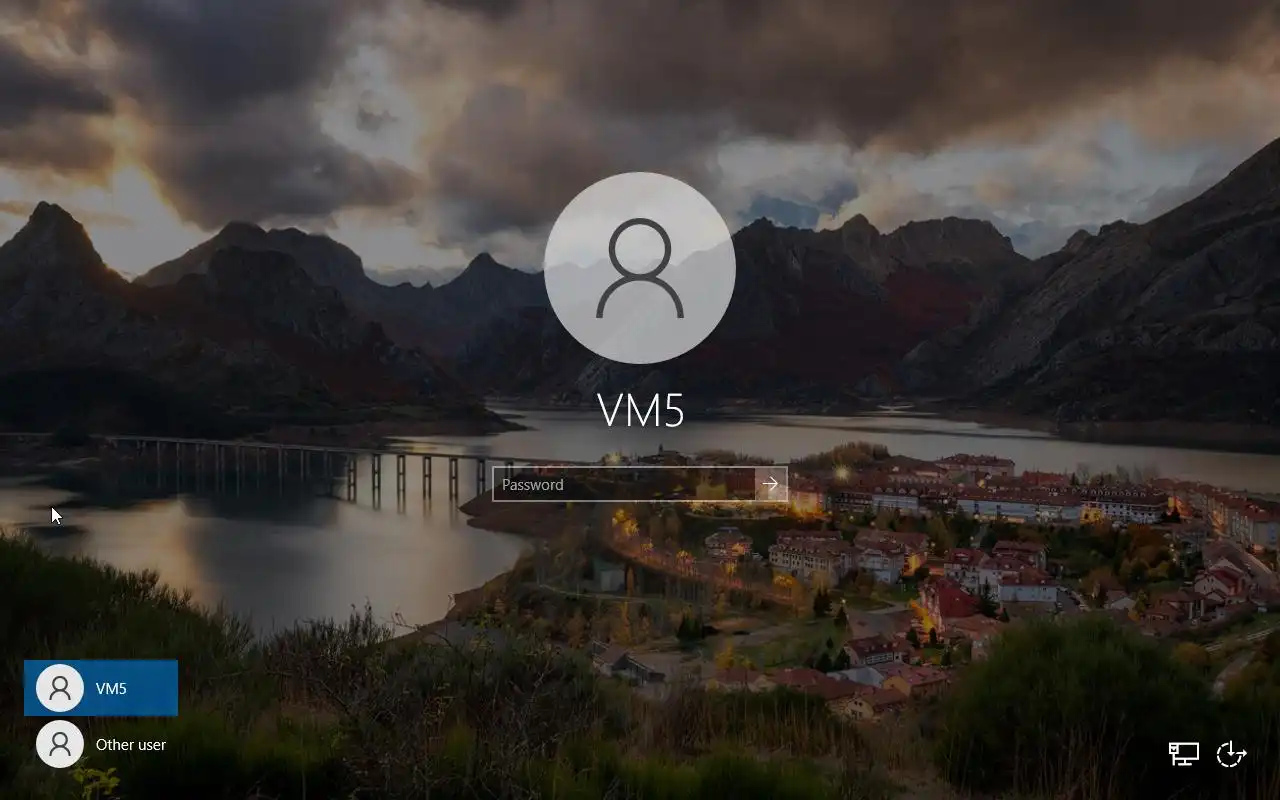The width and height of the screenshot is (1280, 800).
Task: Open the network connection icon
Action: point(1184,754)
